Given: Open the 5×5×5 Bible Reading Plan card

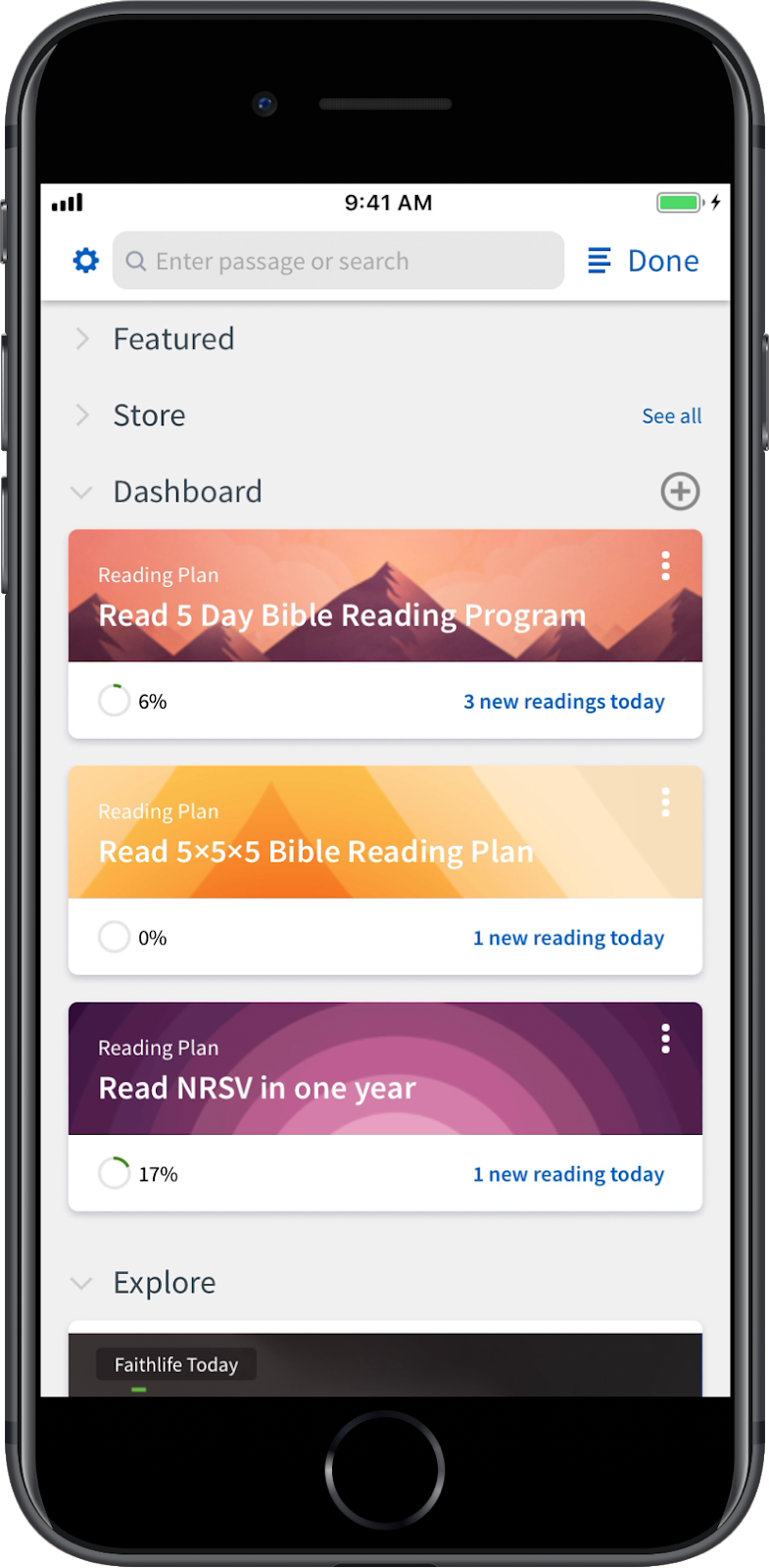Looking at the screenshot, I should [315, 852].
